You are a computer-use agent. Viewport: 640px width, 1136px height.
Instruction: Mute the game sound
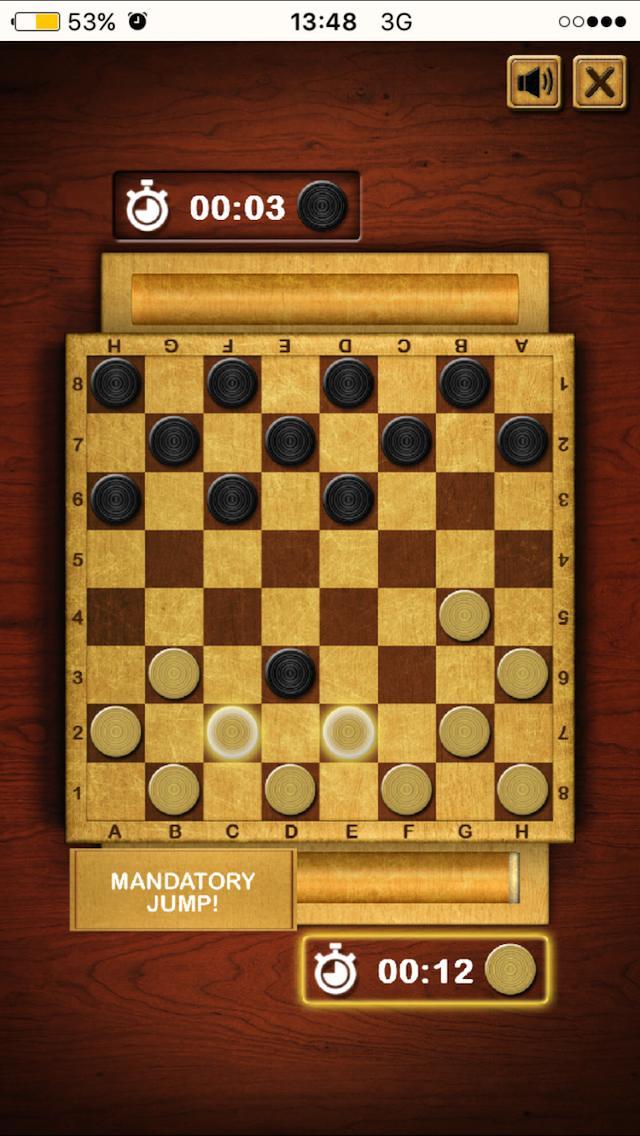click(x=534, y=82)
